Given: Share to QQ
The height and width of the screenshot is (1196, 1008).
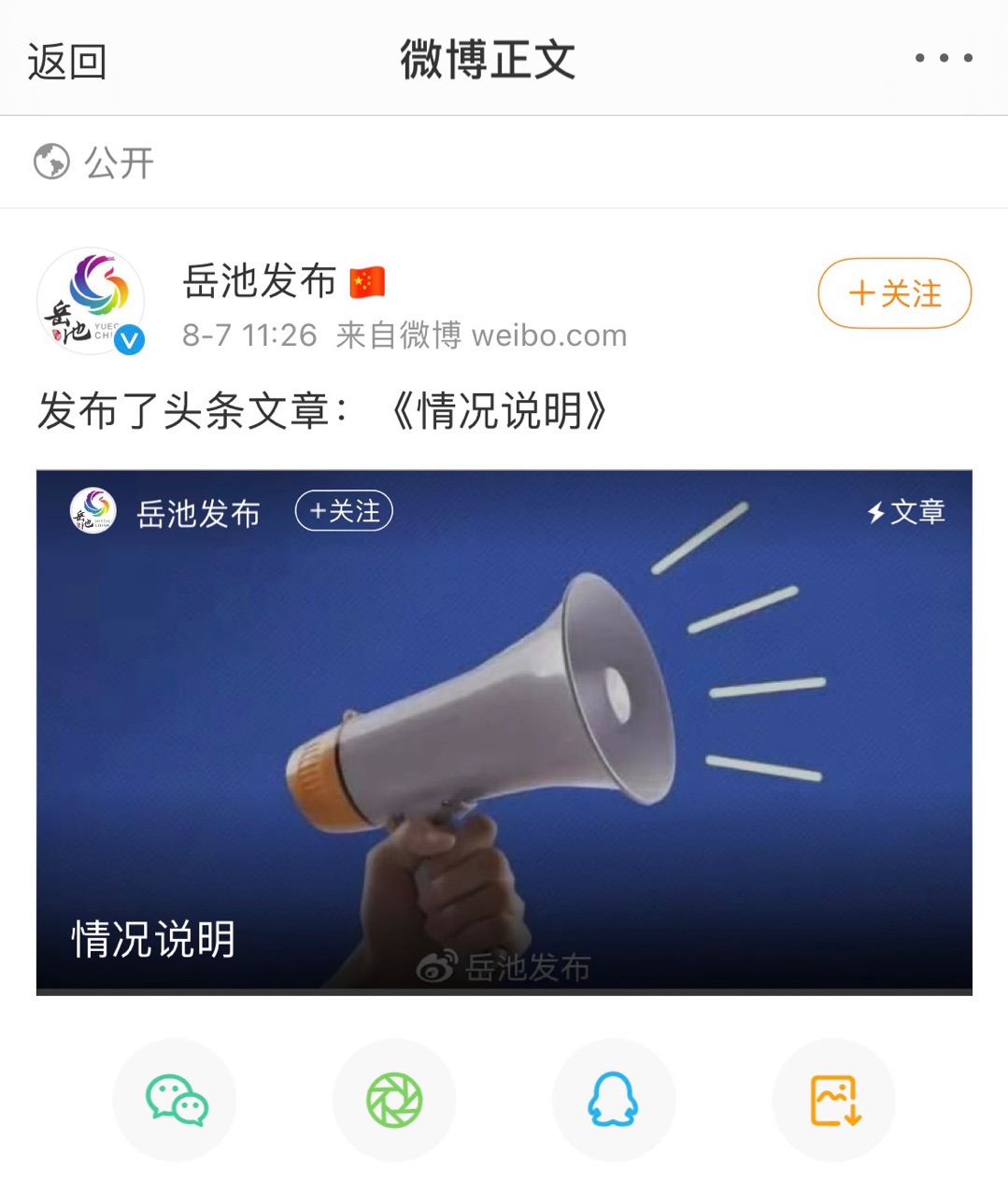Looking at the screenshot, I should coord(614,1100).
